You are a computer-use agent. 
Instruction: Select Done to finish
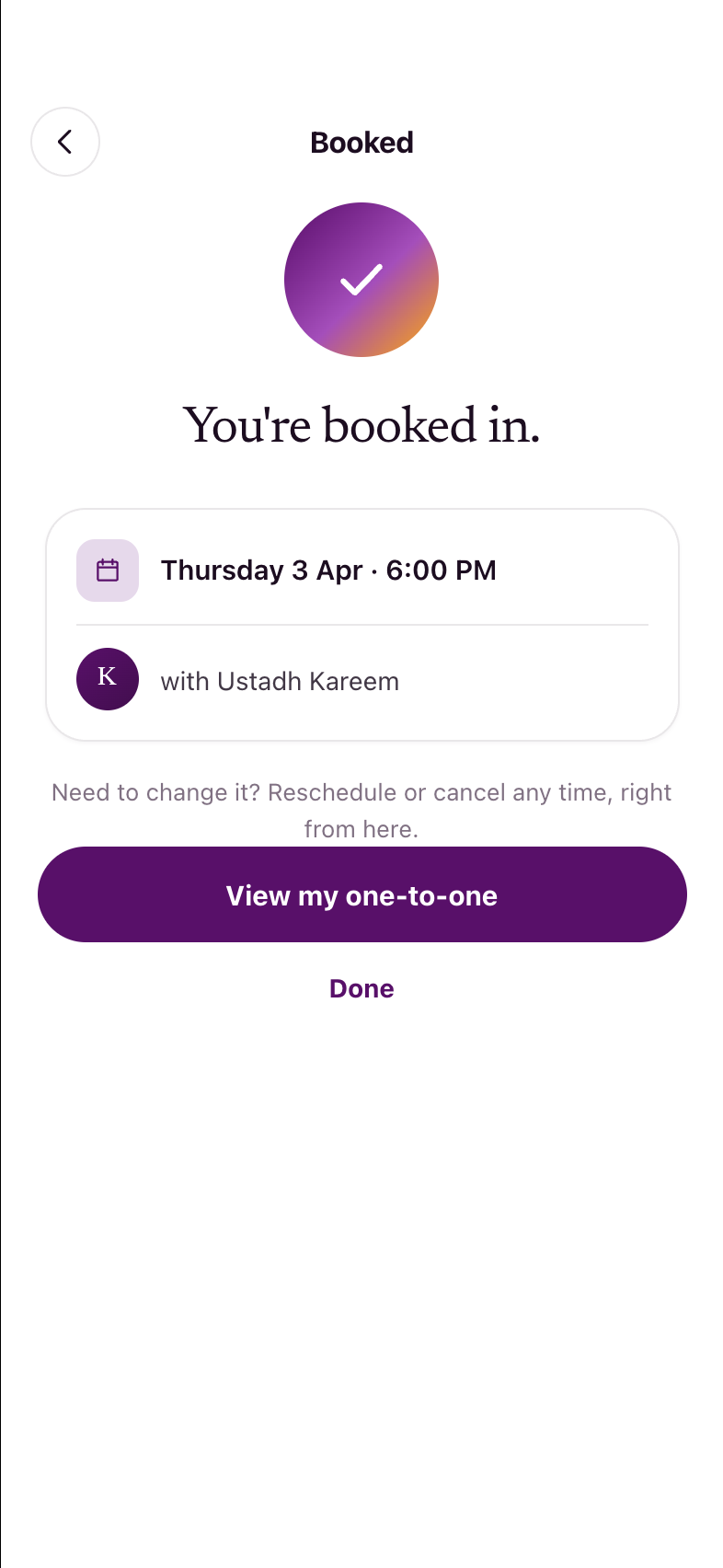361,988
